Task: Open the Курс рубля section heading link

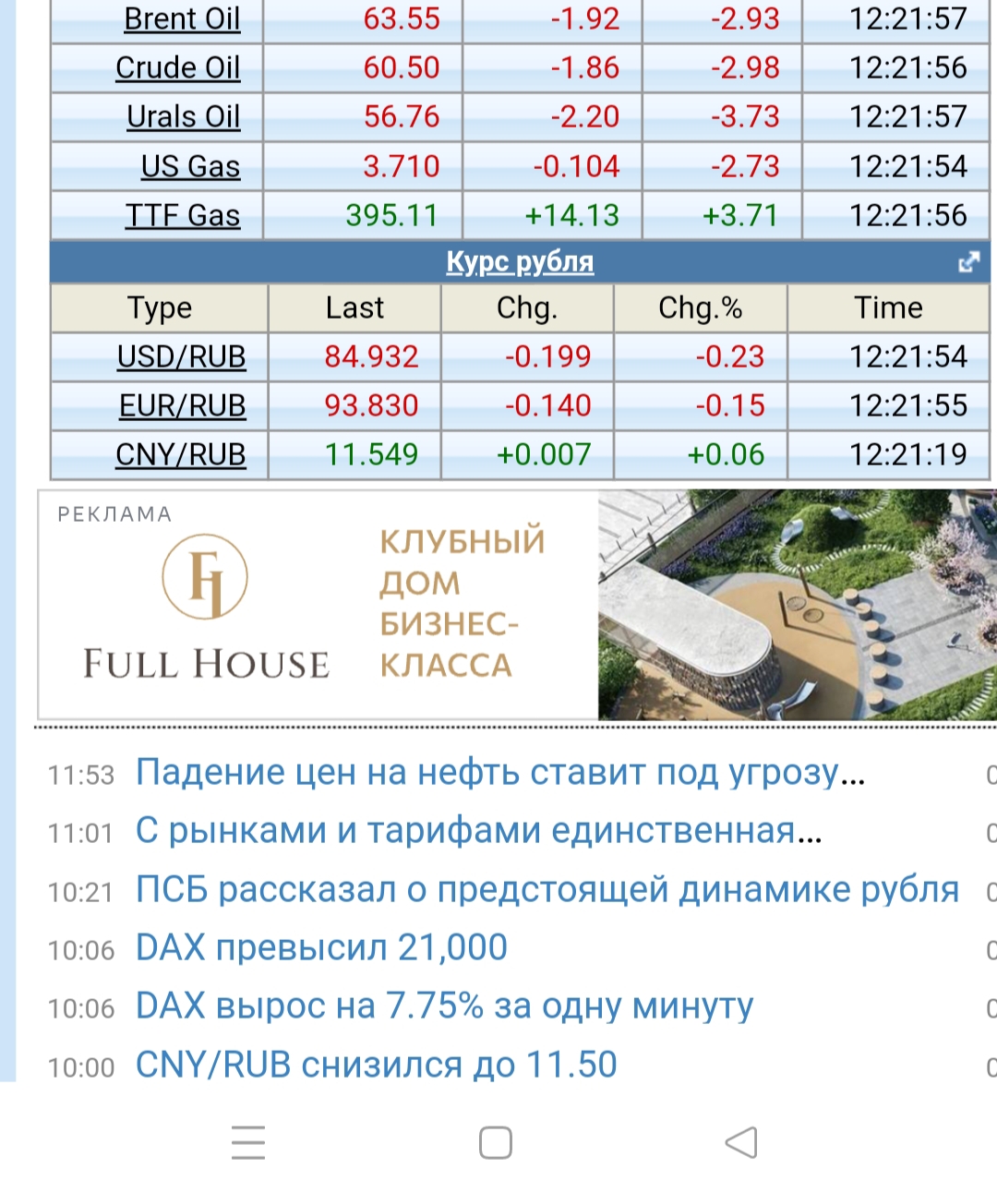Action: point(520,262)
